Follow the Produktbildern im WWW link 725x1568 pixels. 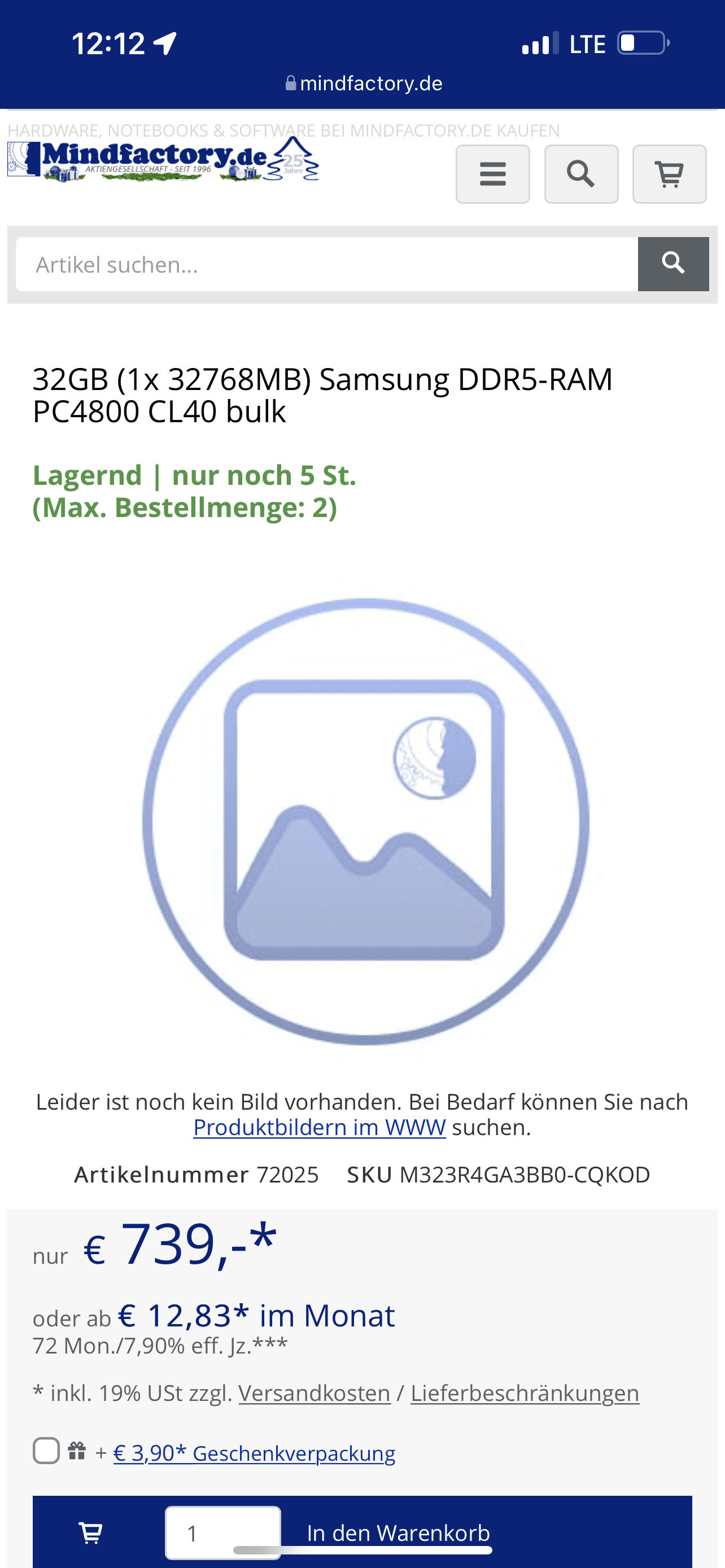(x=320, y=1127)
